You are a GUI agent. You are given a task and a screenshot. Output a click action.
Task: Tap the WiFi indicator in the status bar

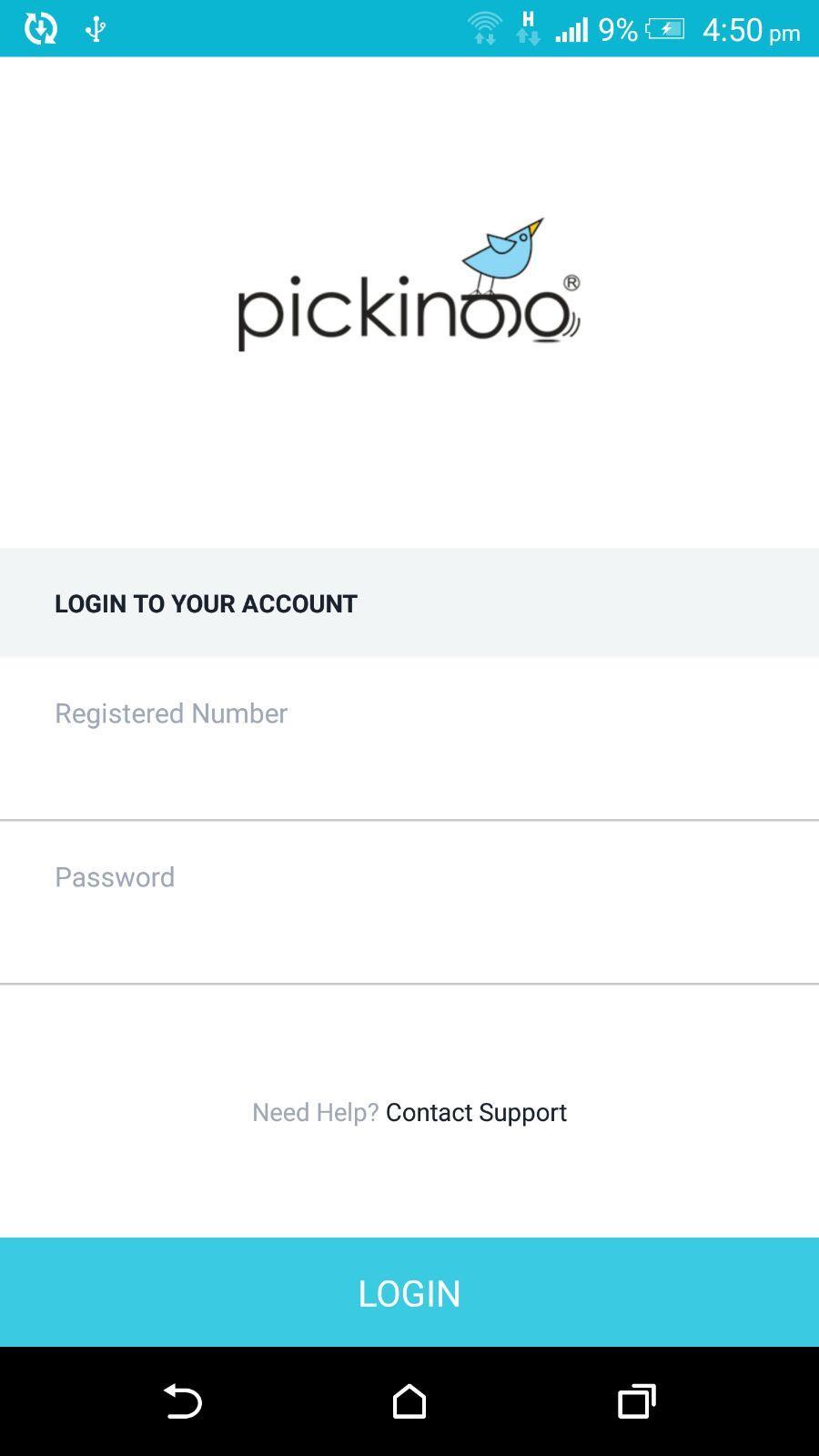pyautogui.click(x=485, y=26)
